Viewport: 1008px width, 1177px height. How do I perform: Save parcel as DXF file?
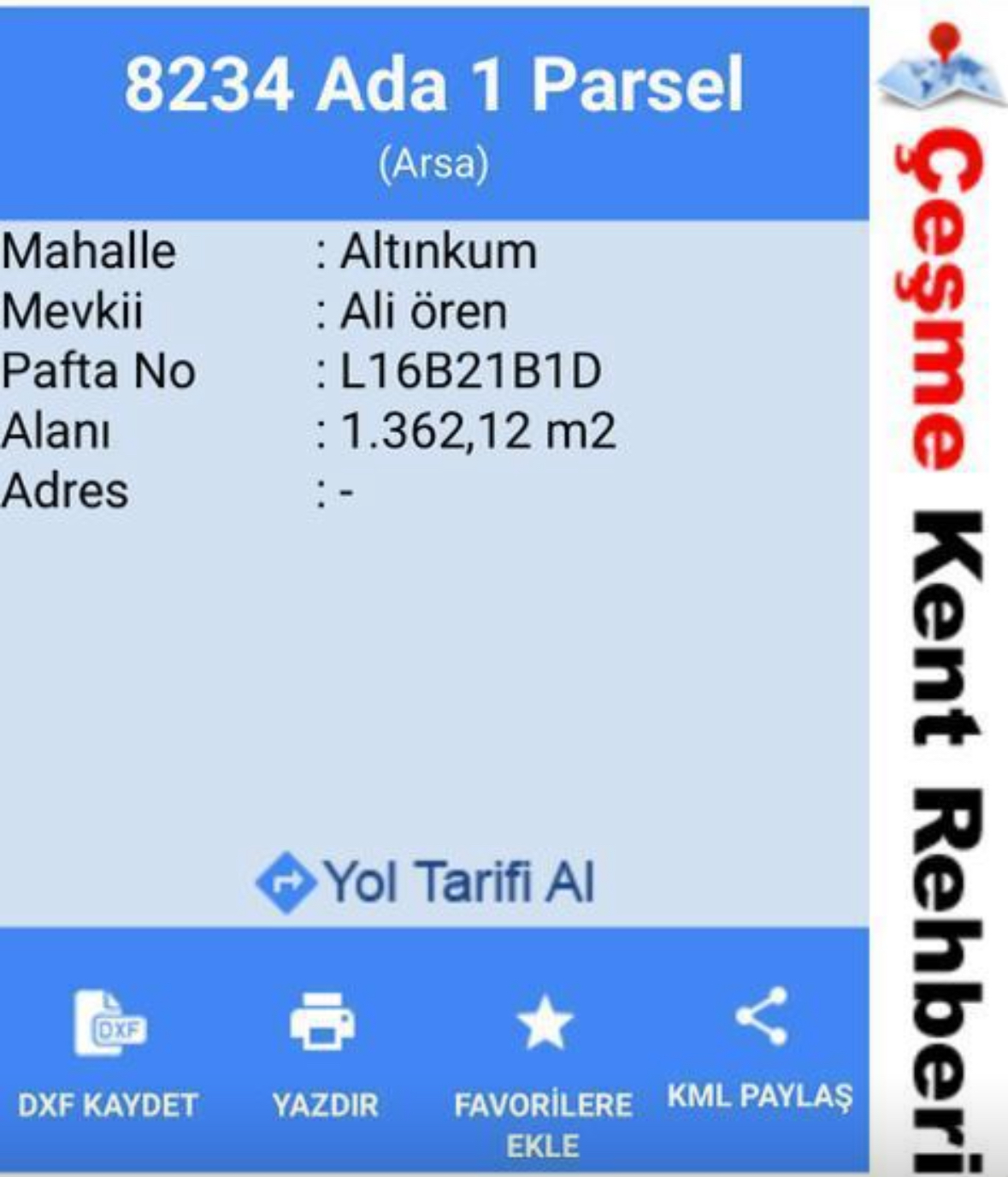coord(109,1054)
